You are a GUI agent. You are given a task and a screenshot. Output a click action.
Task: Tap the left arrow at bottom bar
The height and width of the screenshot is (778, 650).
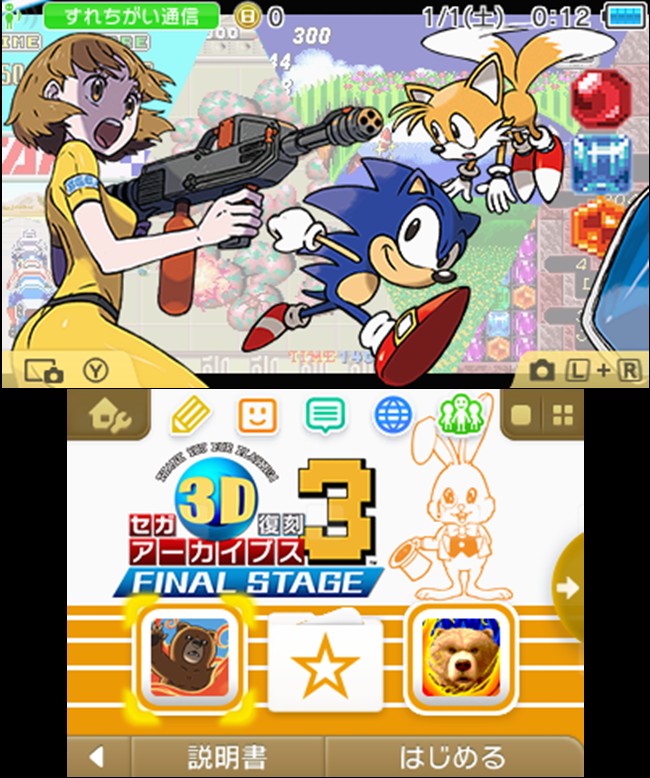99,756
